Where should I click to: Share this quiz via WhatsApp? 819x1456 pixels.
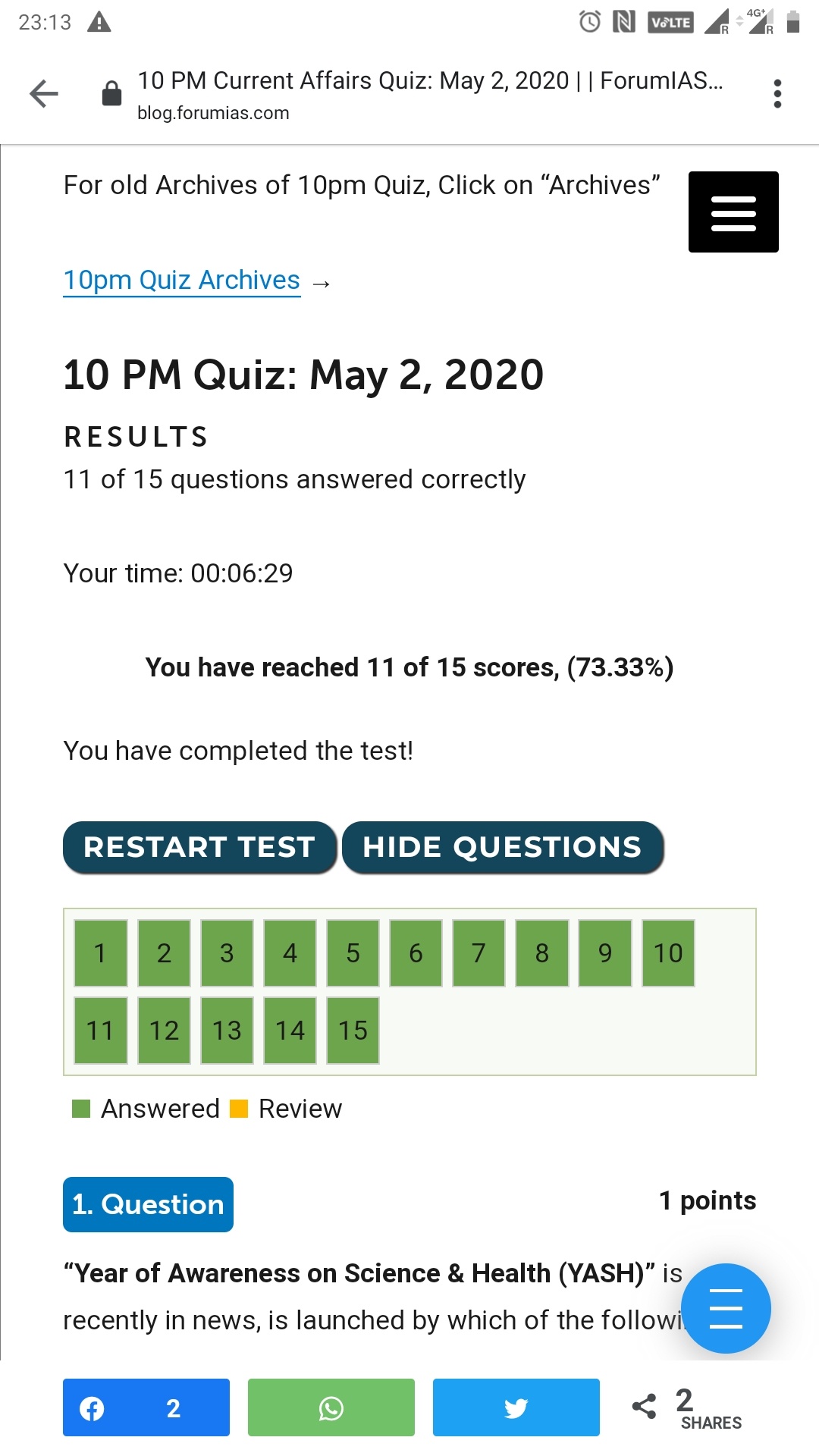pos(331,1407)
